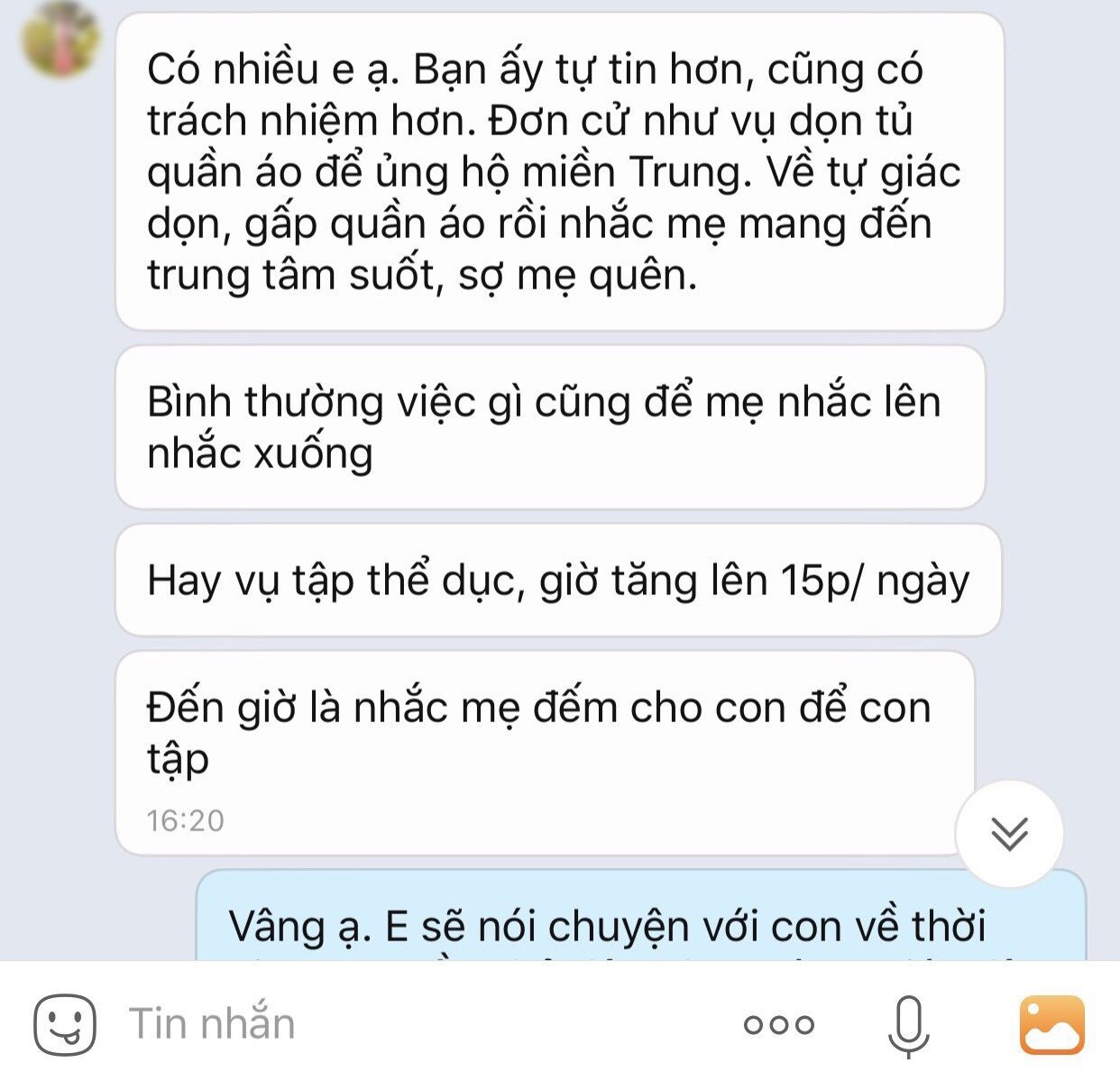Record a voice message with the microphone

907,1026
